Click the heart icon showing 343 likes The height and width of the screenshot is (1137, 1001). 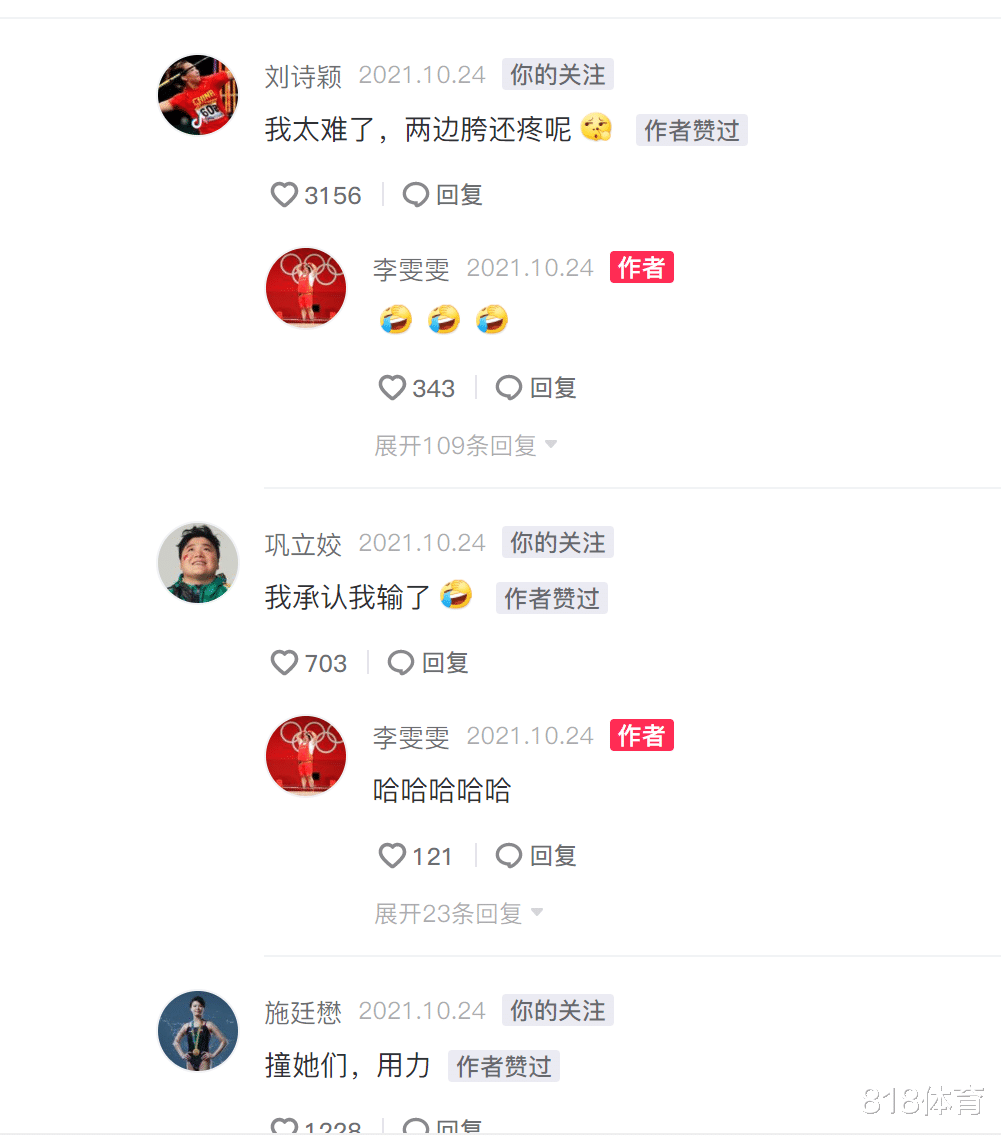coord(391,387)
